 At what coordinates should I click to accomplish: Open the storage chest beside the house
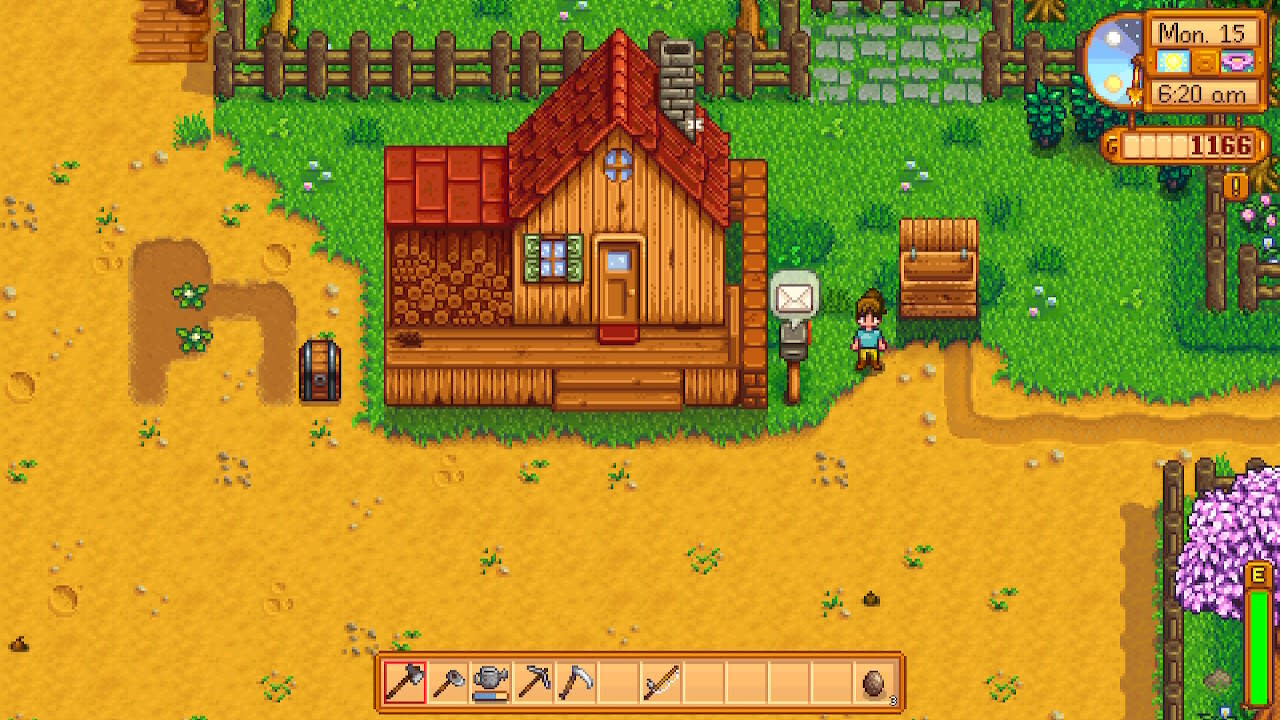pyautogui.click(x=320, y=370)
